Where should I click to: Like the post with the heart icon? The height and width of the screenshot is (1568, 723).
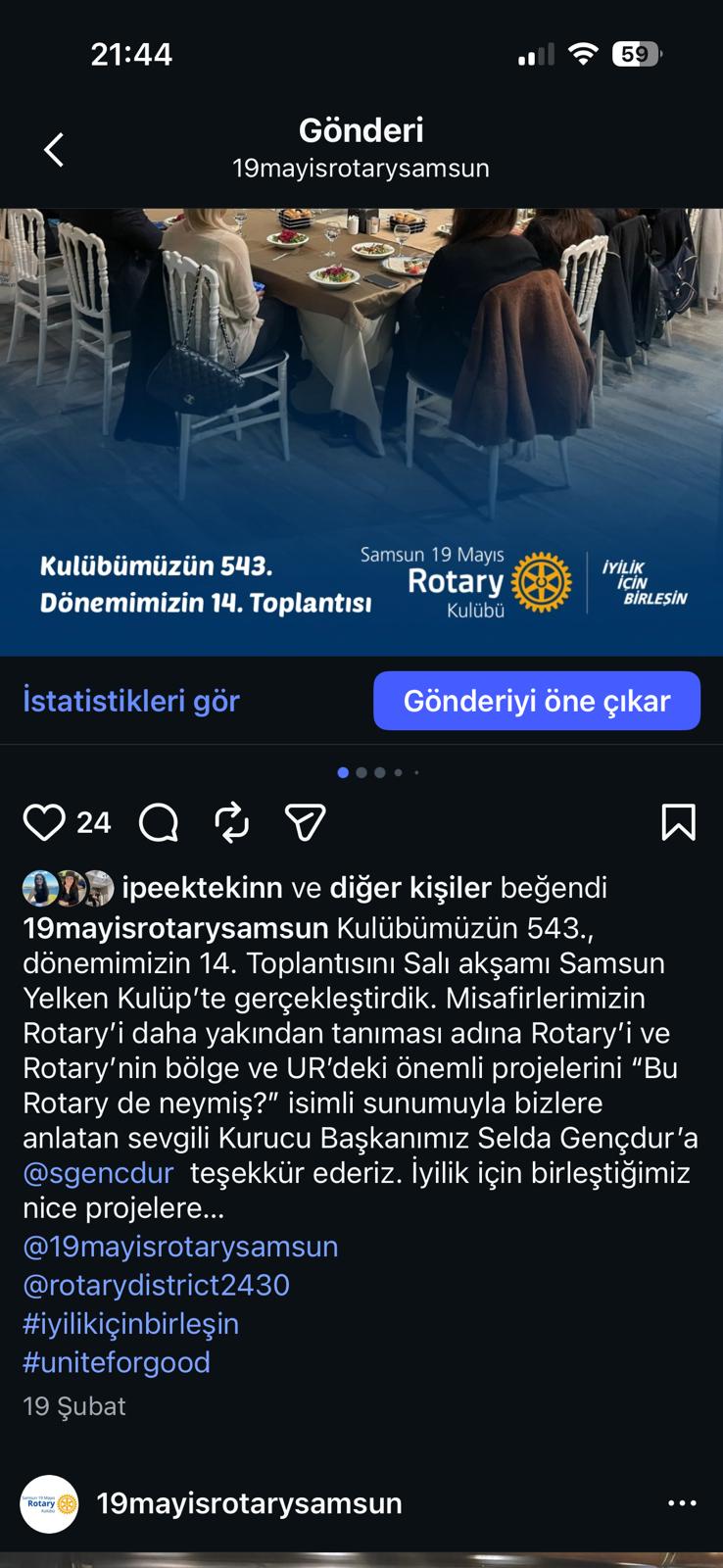tap(44, 822)
